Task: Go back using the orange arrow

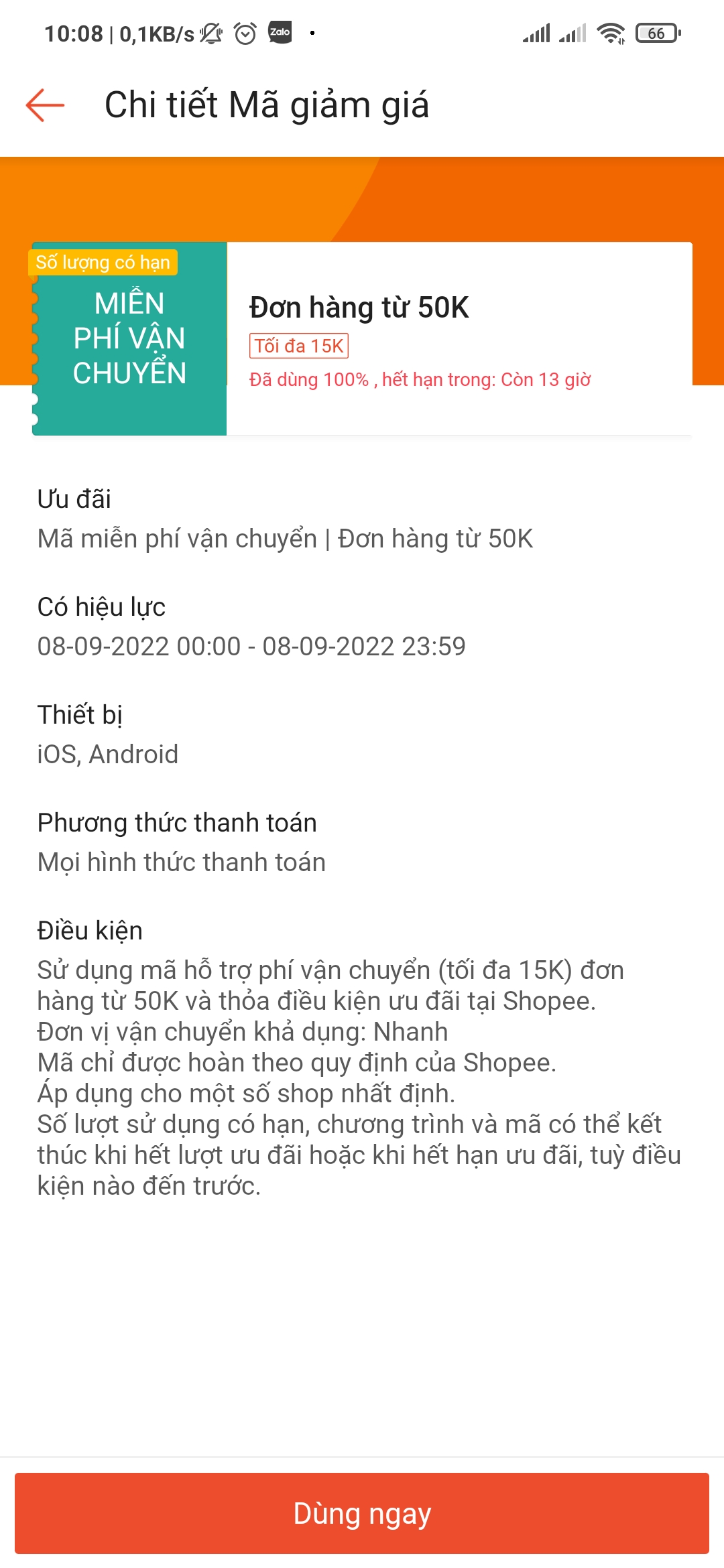Action: tap(45, 105)
